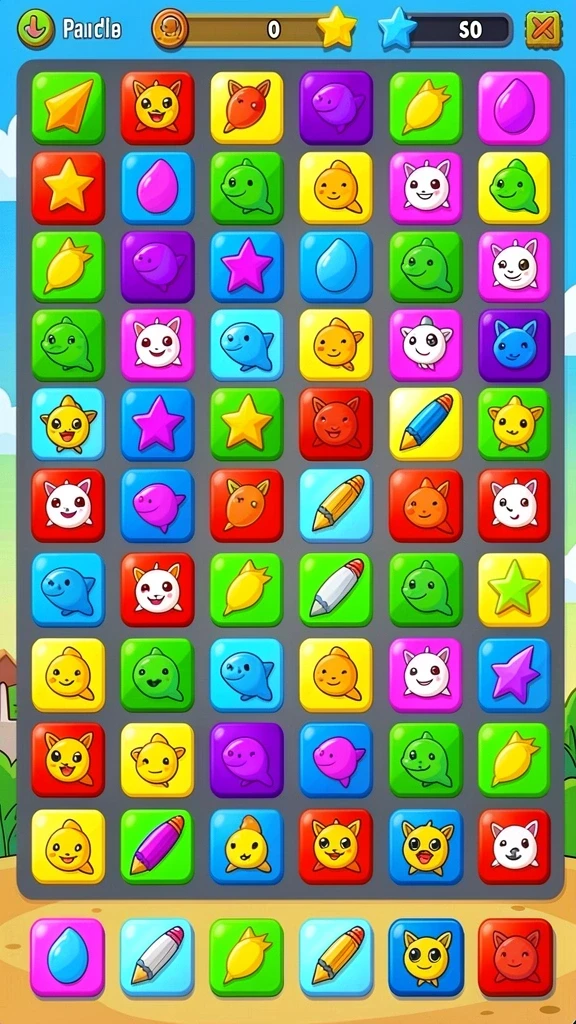Image resolution: width=576 pixels, height=1024 pixels.
Task: Tap the green star on yellow tile
Action: 515,590
